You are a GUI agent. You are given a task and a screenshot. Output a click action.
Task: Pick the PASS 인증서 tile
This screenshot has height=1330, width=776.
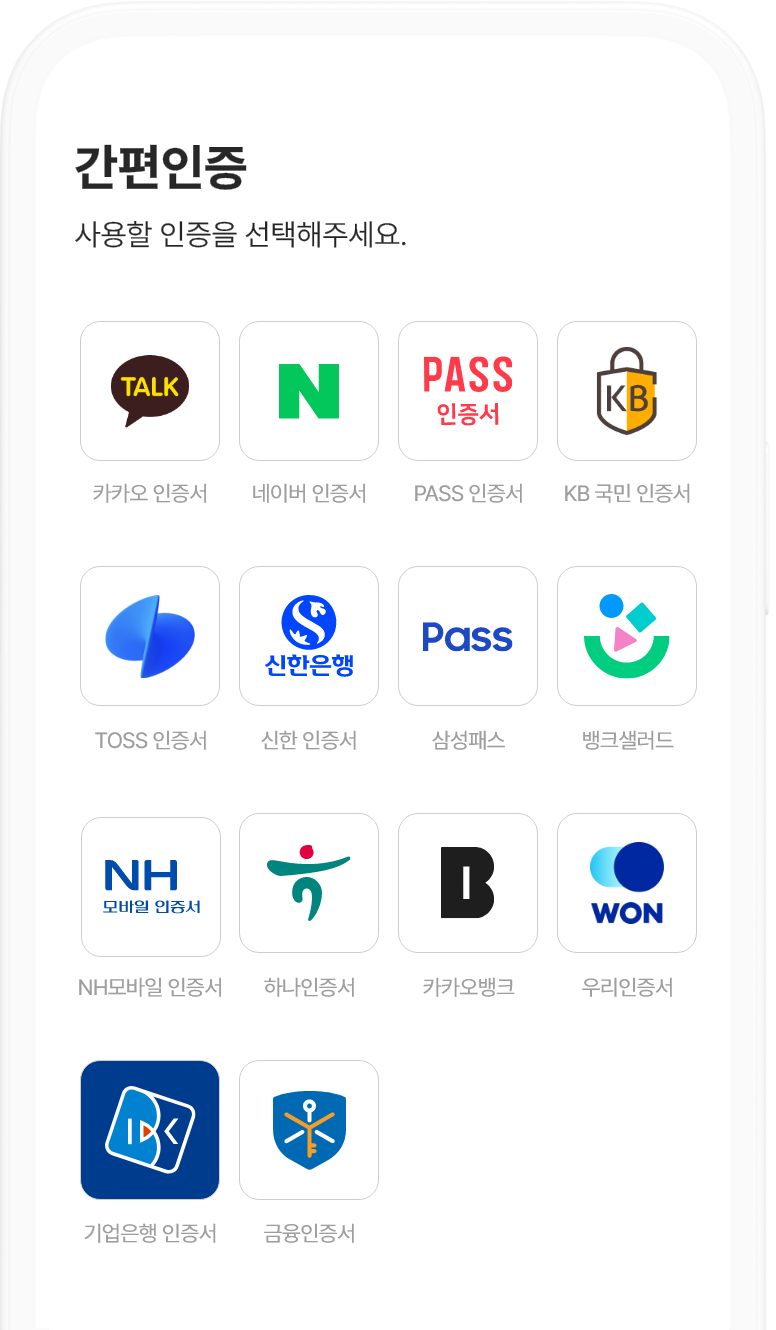tap(468, 391)
